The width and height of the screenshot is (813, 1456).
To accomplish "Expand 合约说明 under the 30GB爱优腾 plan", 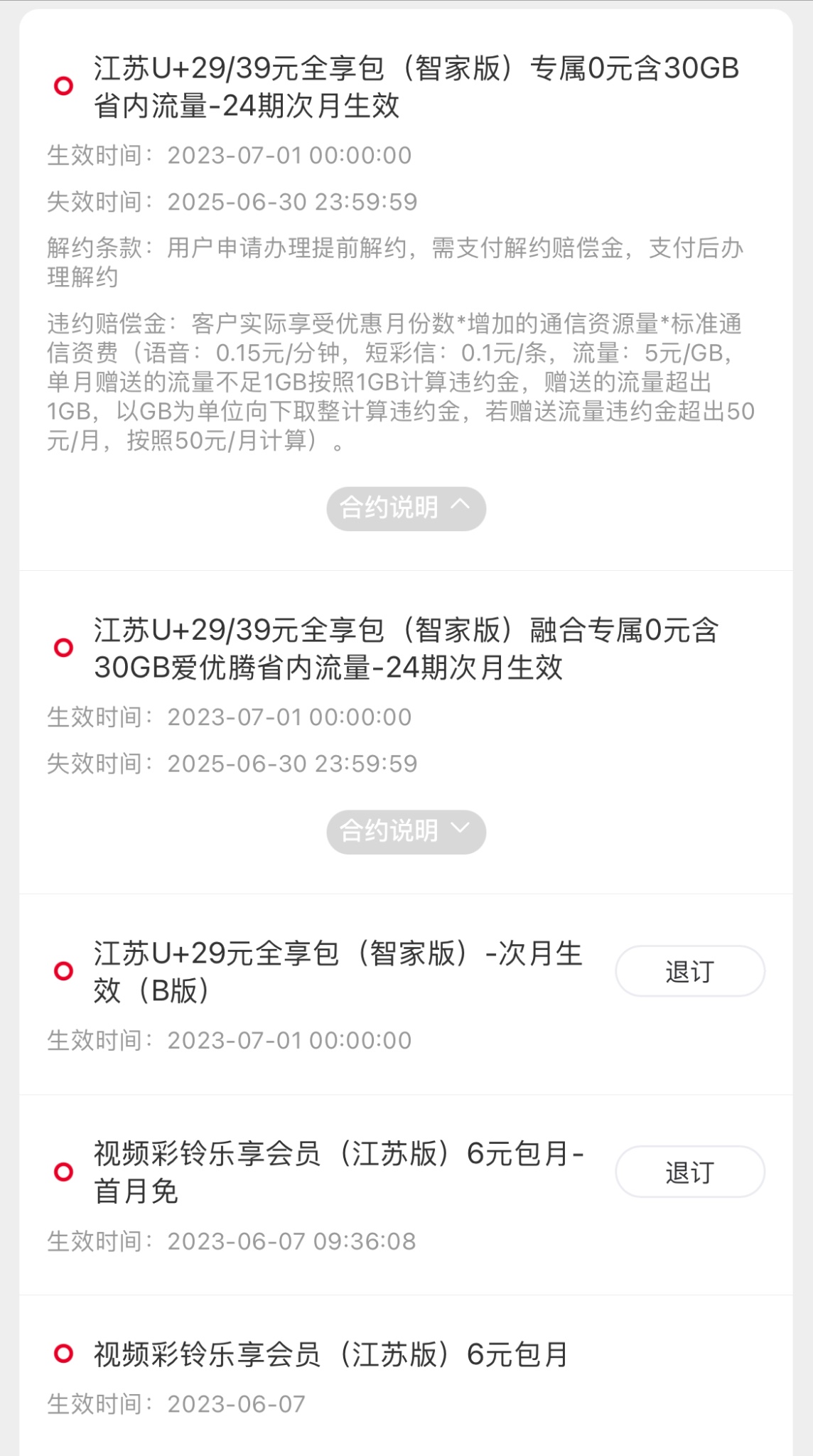I will coord(406,831).
